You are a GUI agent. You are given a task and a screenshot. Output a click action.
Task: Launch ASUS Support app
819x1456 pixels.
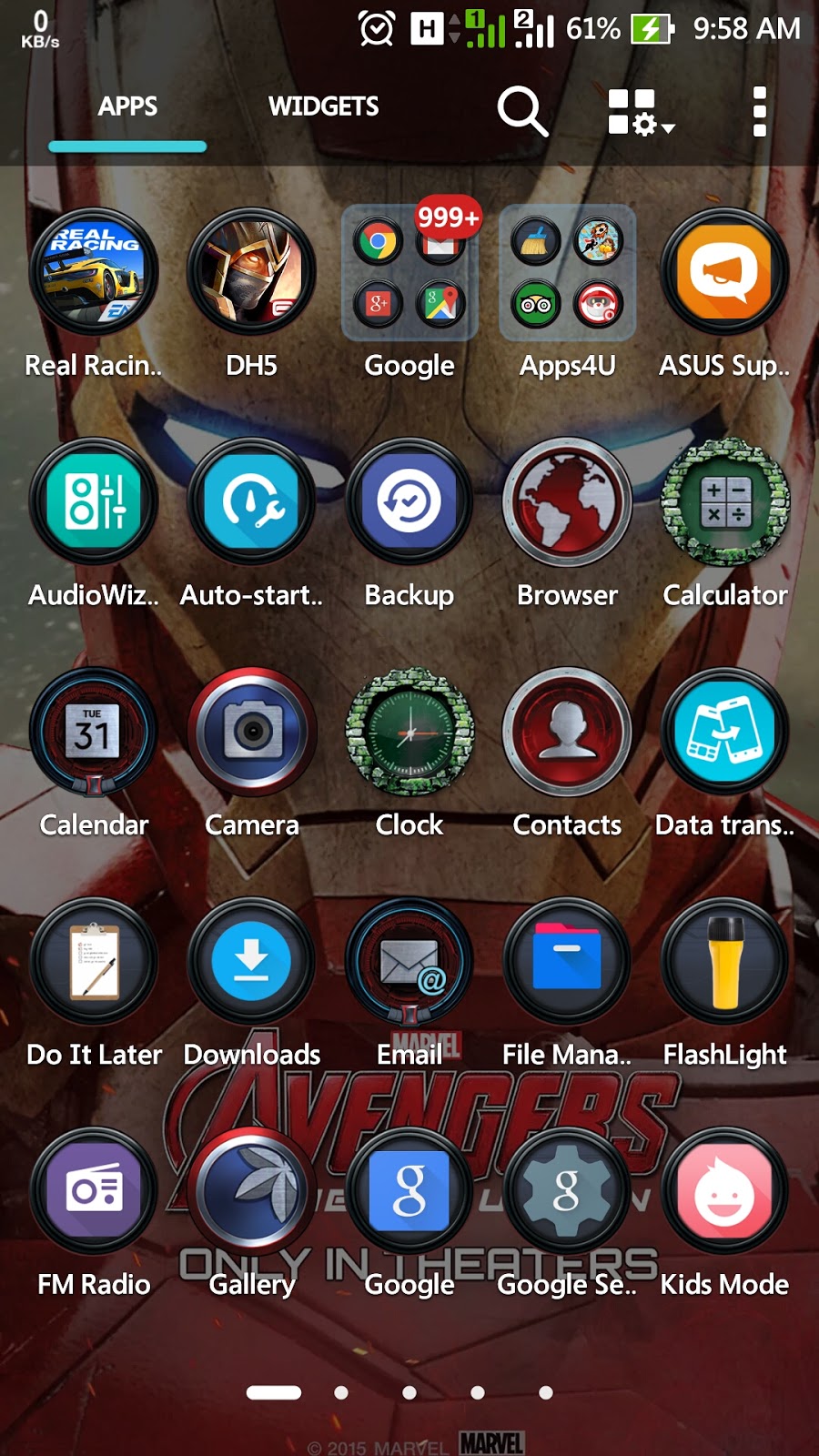click(724, 273)
